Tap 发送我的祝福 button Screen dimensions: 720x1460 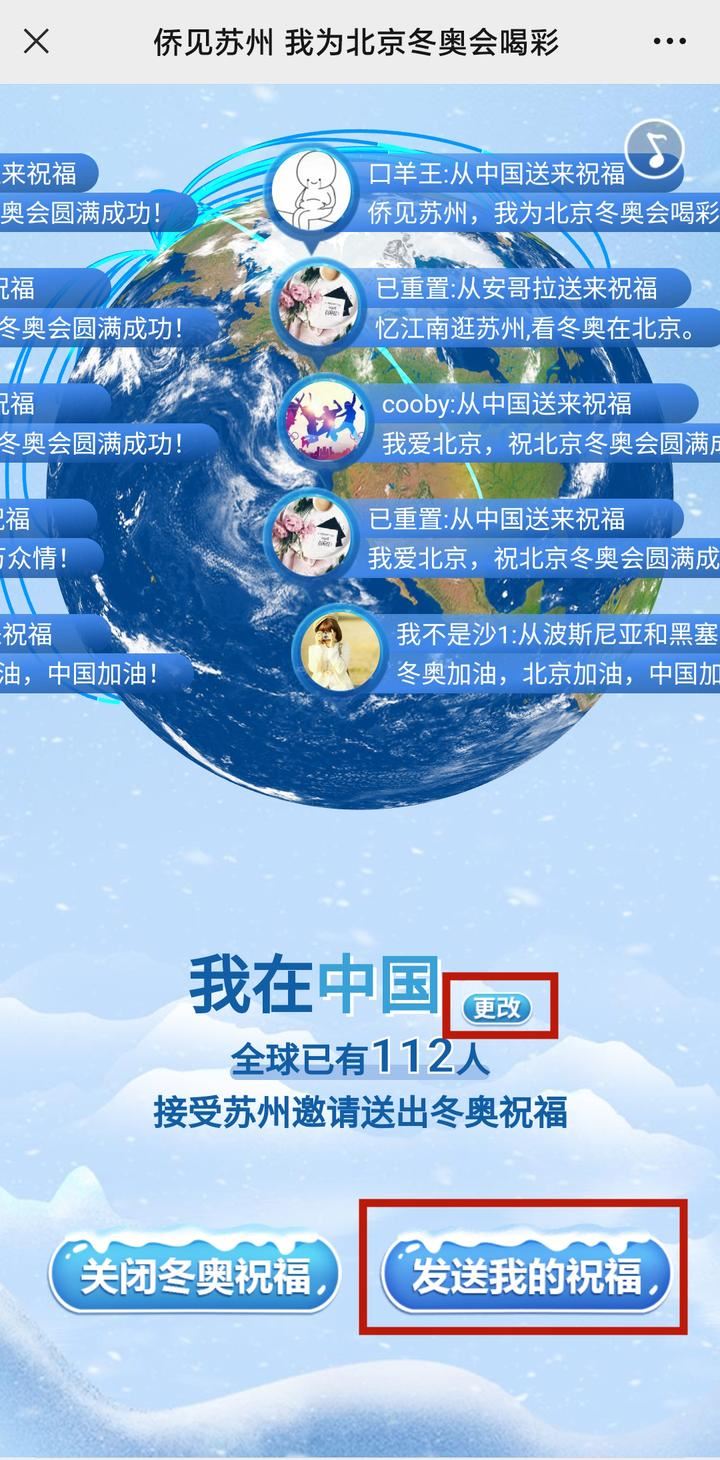coord(526,1276)
